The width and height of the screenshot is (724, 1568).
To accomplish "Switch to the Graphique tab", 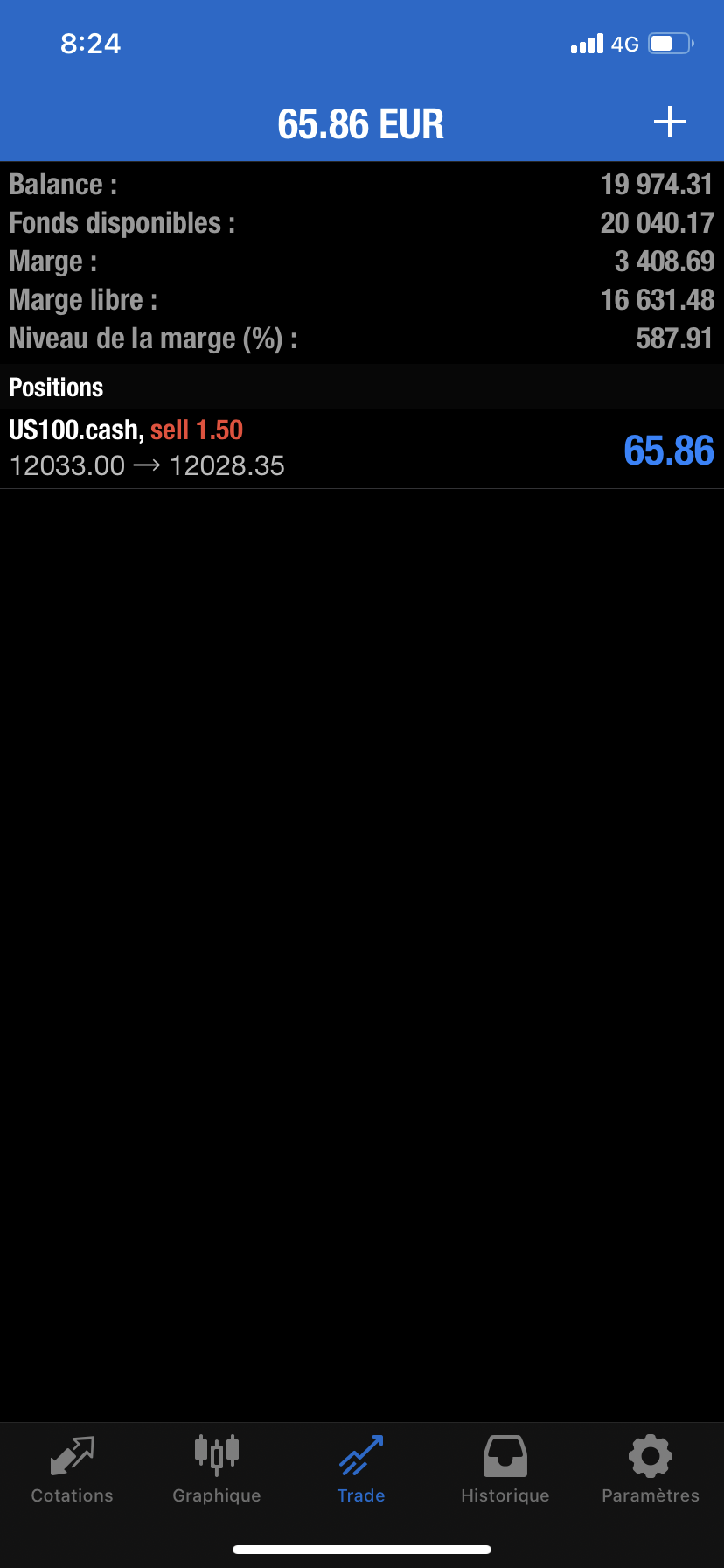I will (x=217, y=1470).
